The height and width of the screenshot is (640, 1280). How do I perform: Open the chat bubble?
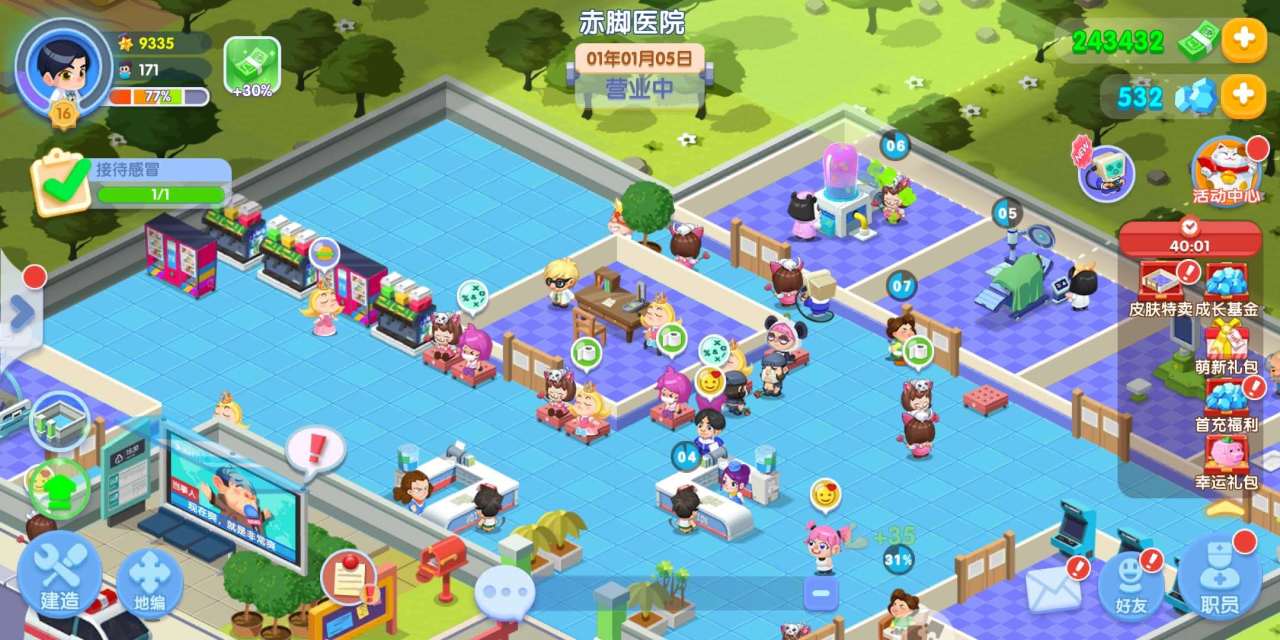pos(504,593)
